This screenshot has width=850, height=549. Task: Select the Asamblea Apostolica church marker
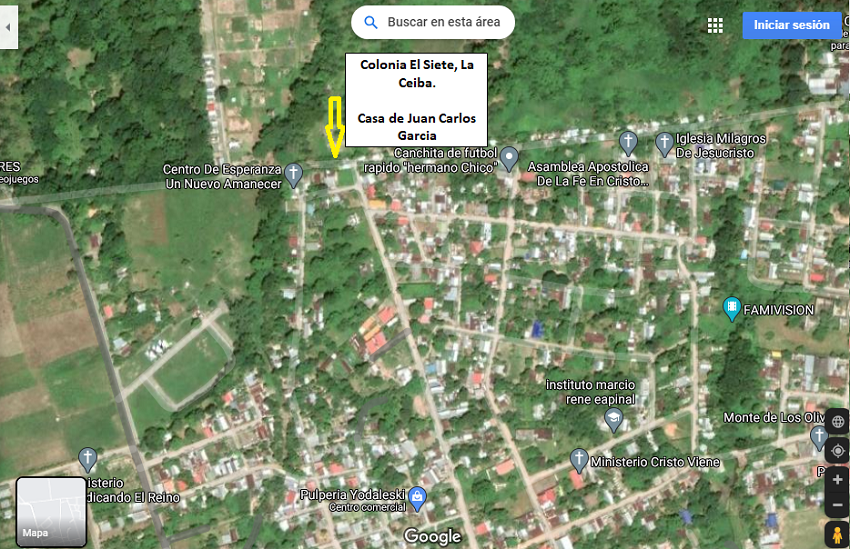628,142
